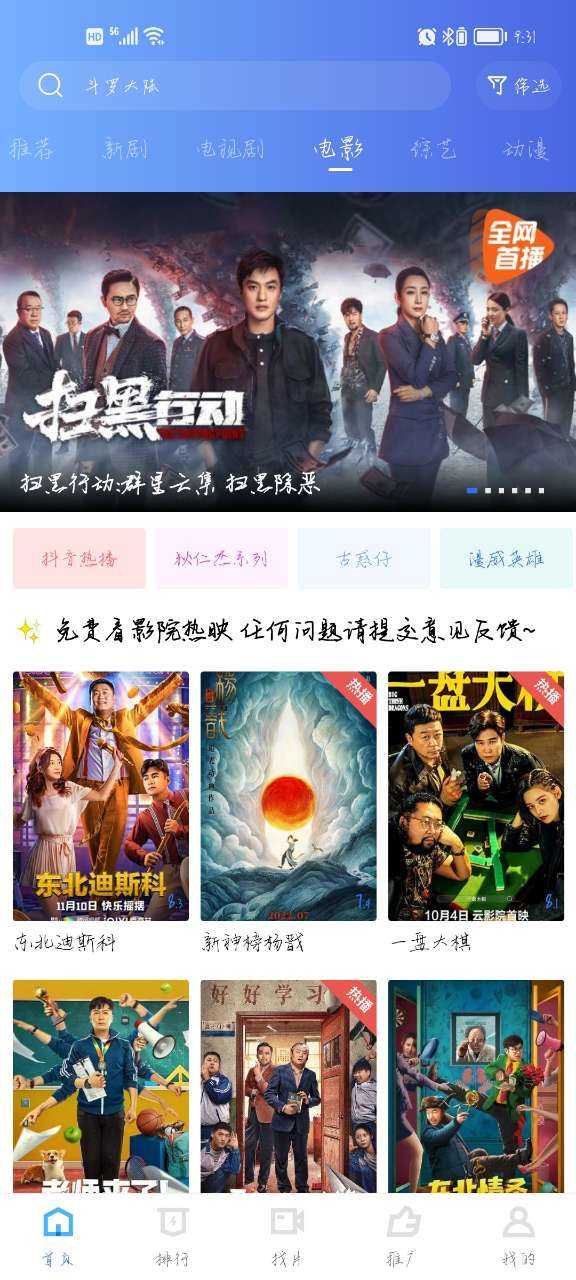This screenshot has width=576, height=1280.
Task: Switch to the 我的 profile tab
Action: 518,1237
